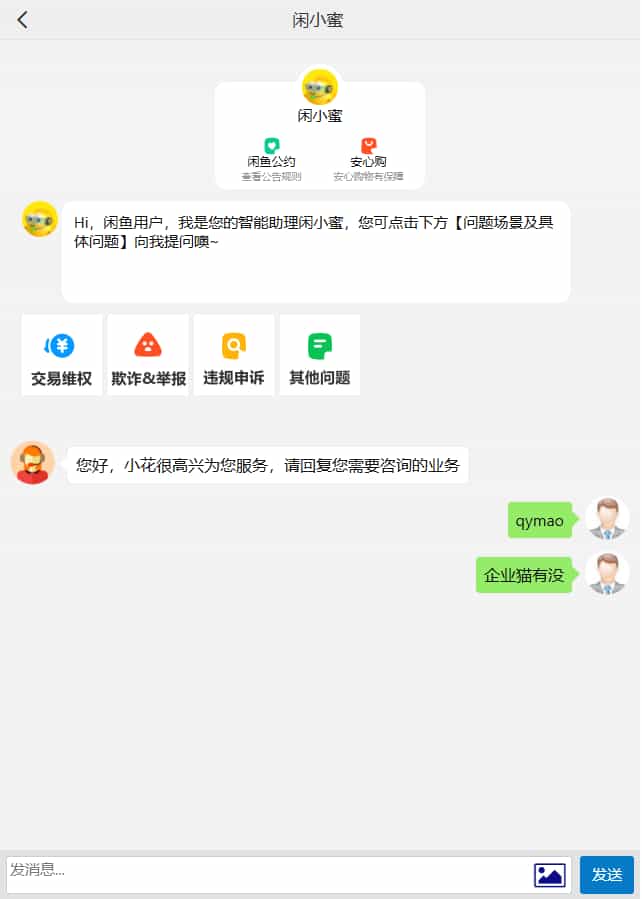Screen dimensions: 642x899
Task: Select the 交易维权 category
Action: 62,356
